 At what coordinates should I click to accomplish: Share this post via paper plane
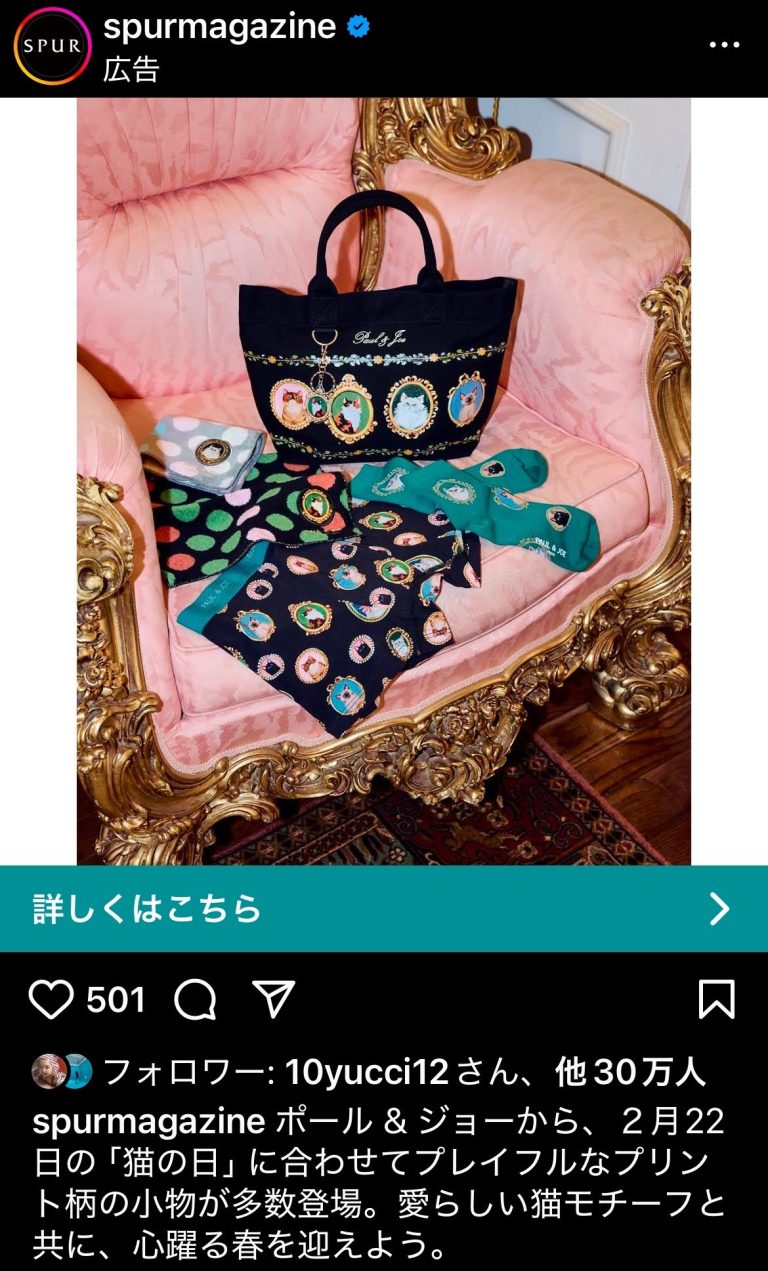pyautogui.click(x=272, y=998)
